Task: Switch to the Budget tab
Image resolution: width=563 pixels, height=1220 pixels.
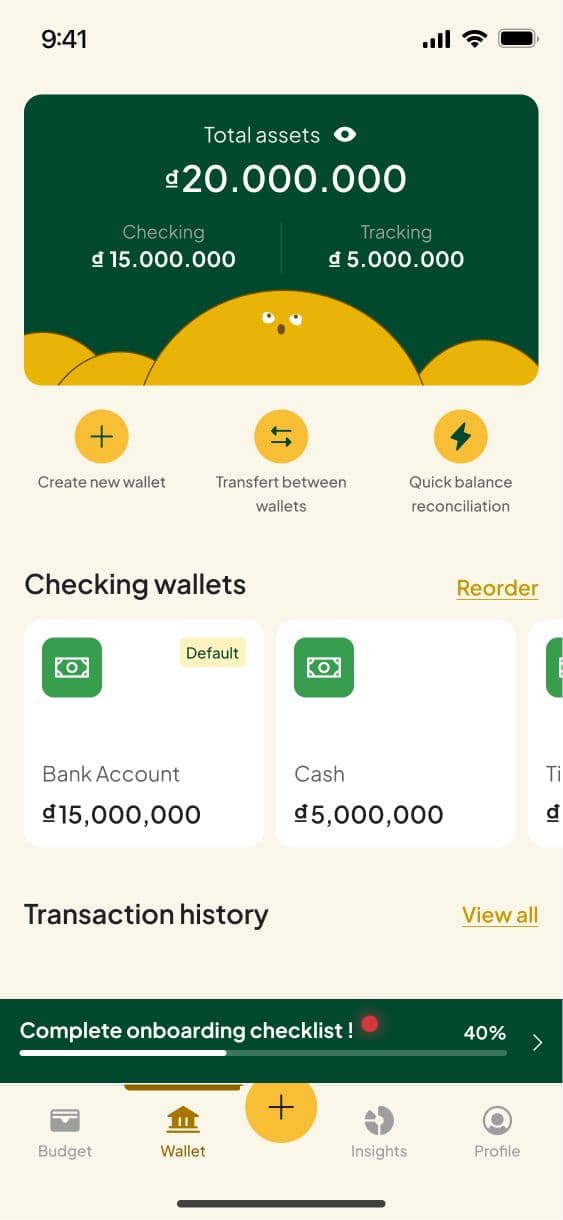Action: [65, 1133]
